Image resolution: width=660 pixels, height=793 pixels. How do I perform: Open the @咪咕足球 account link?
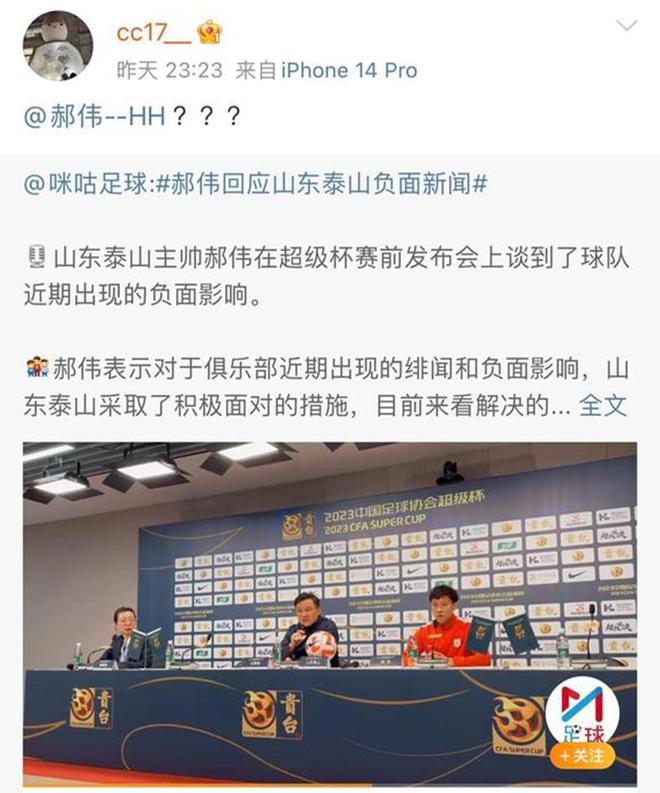click(x=84, y=184)
